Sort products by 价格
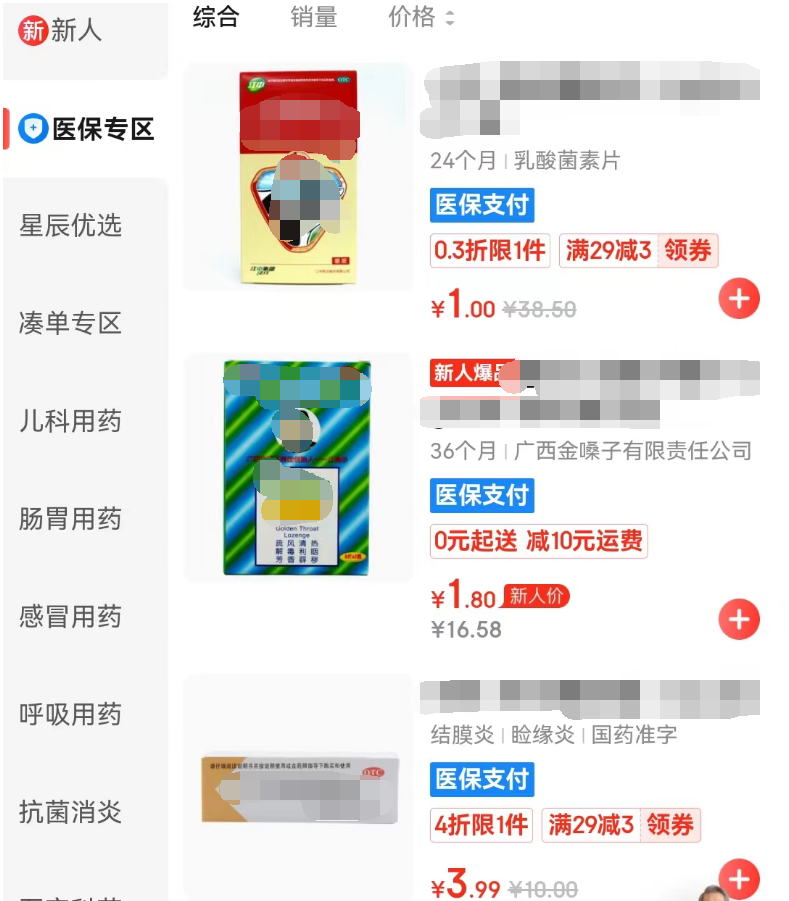 pyautogui.click(x=421, y=17)
